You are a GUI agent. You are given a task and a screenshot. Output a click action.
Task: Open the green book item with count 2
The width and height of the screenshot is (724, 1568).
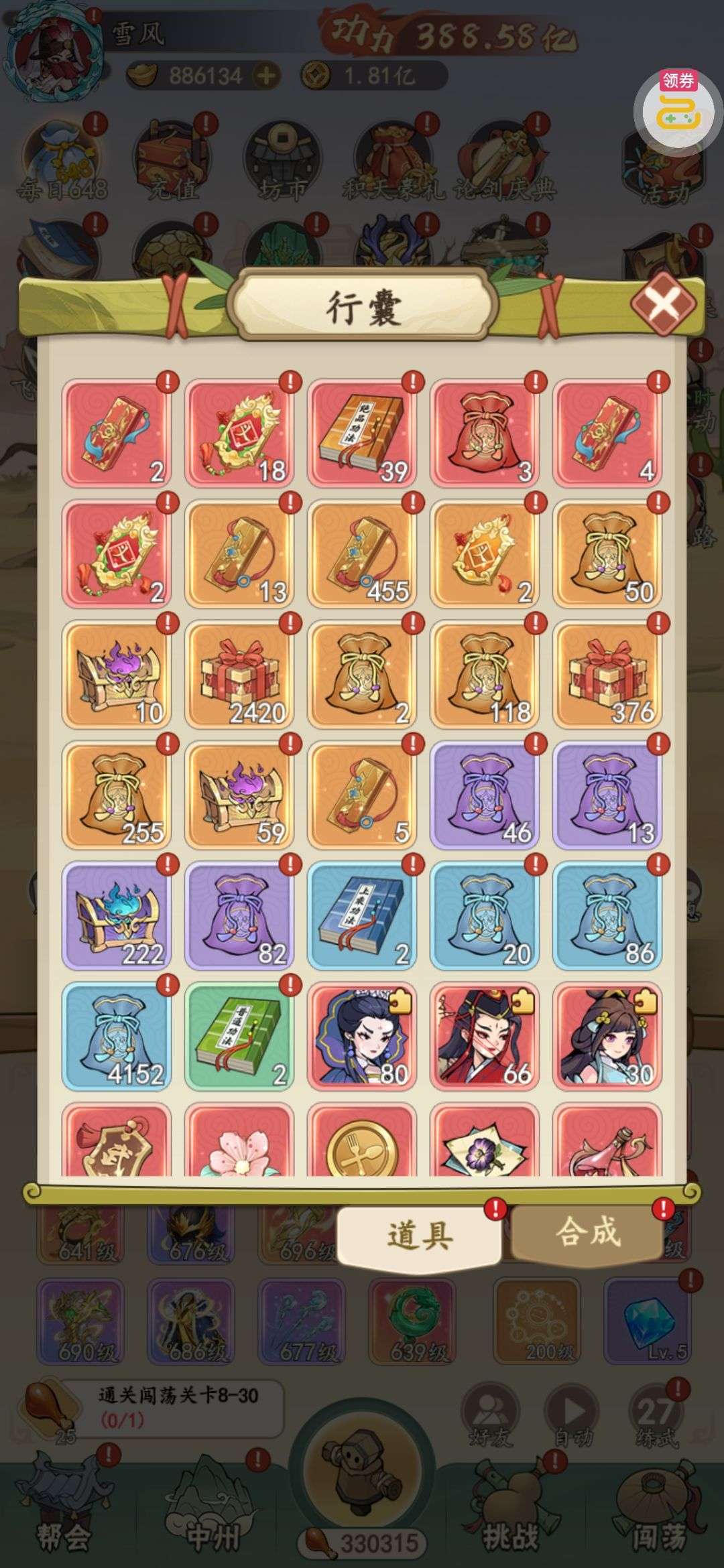point(239,1036)
